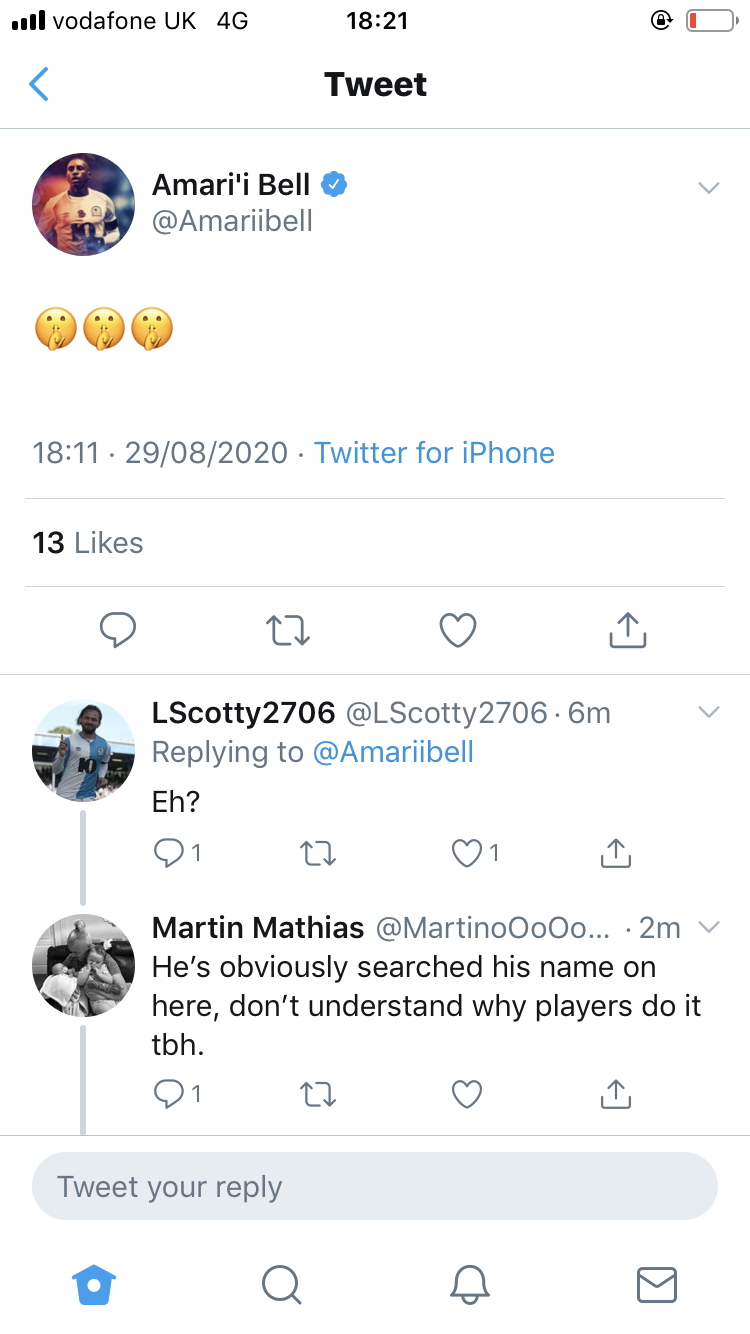Tap the @Amariibell mention in LScotty2706's reply
The height and width of the screenshot is (1334, 750).
[394, 752]
